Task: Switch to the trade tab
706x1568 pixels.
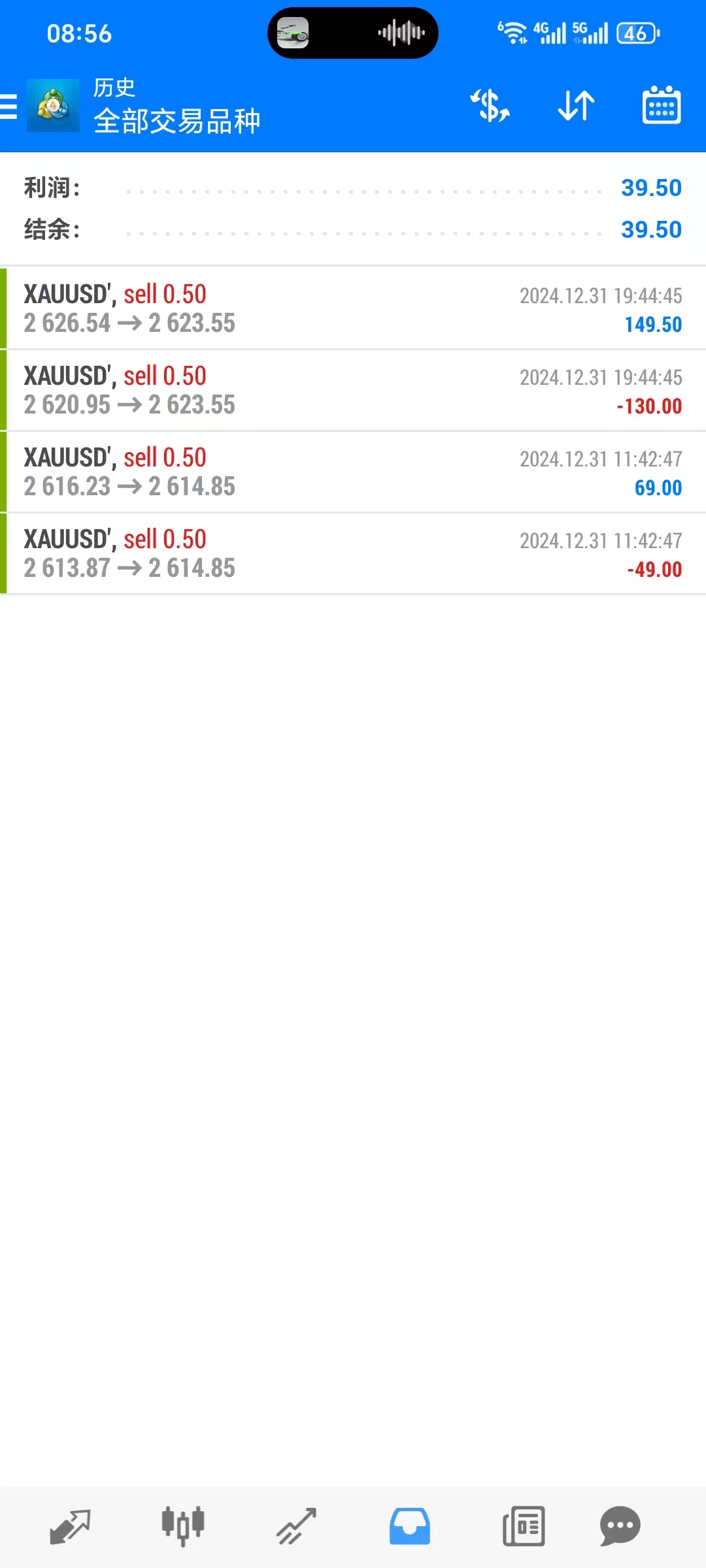Action: [296, 1526]
